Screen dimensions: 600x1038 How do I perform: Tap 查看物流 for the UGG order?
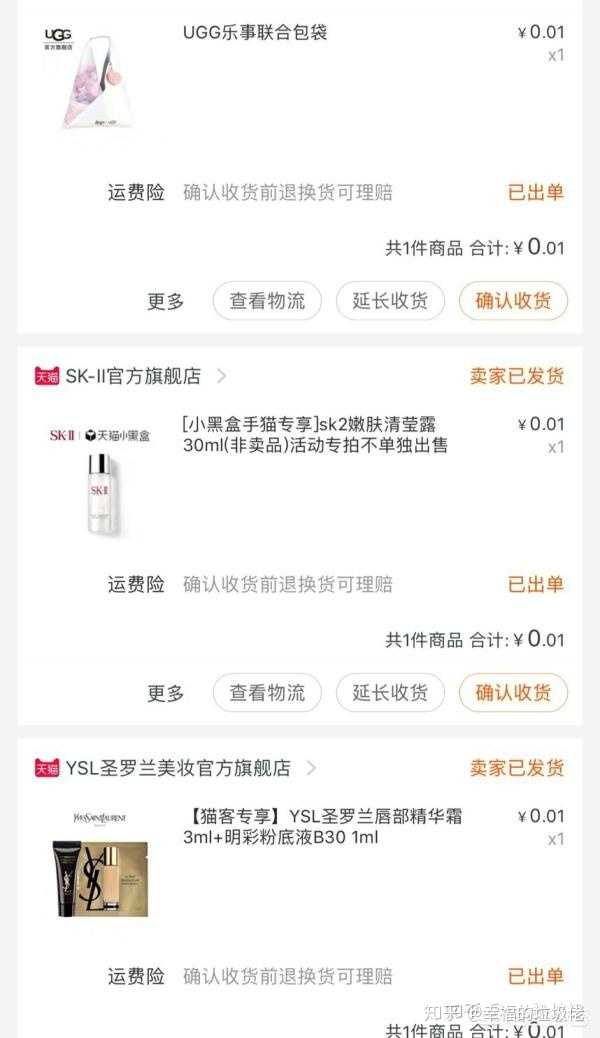point(267,301)
